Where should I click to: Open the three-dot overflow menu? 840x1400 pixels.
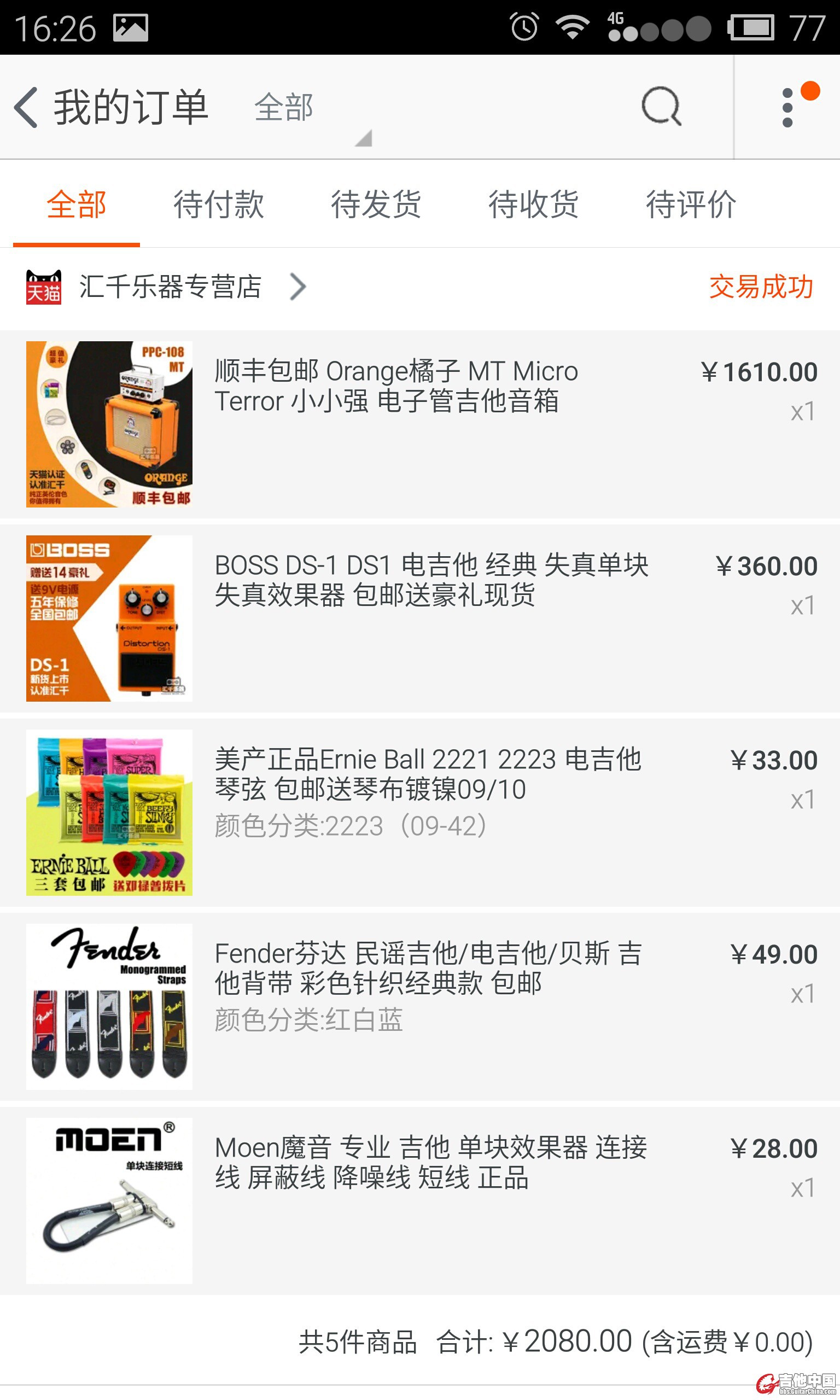pyautogui.click(x=787, y=108)
